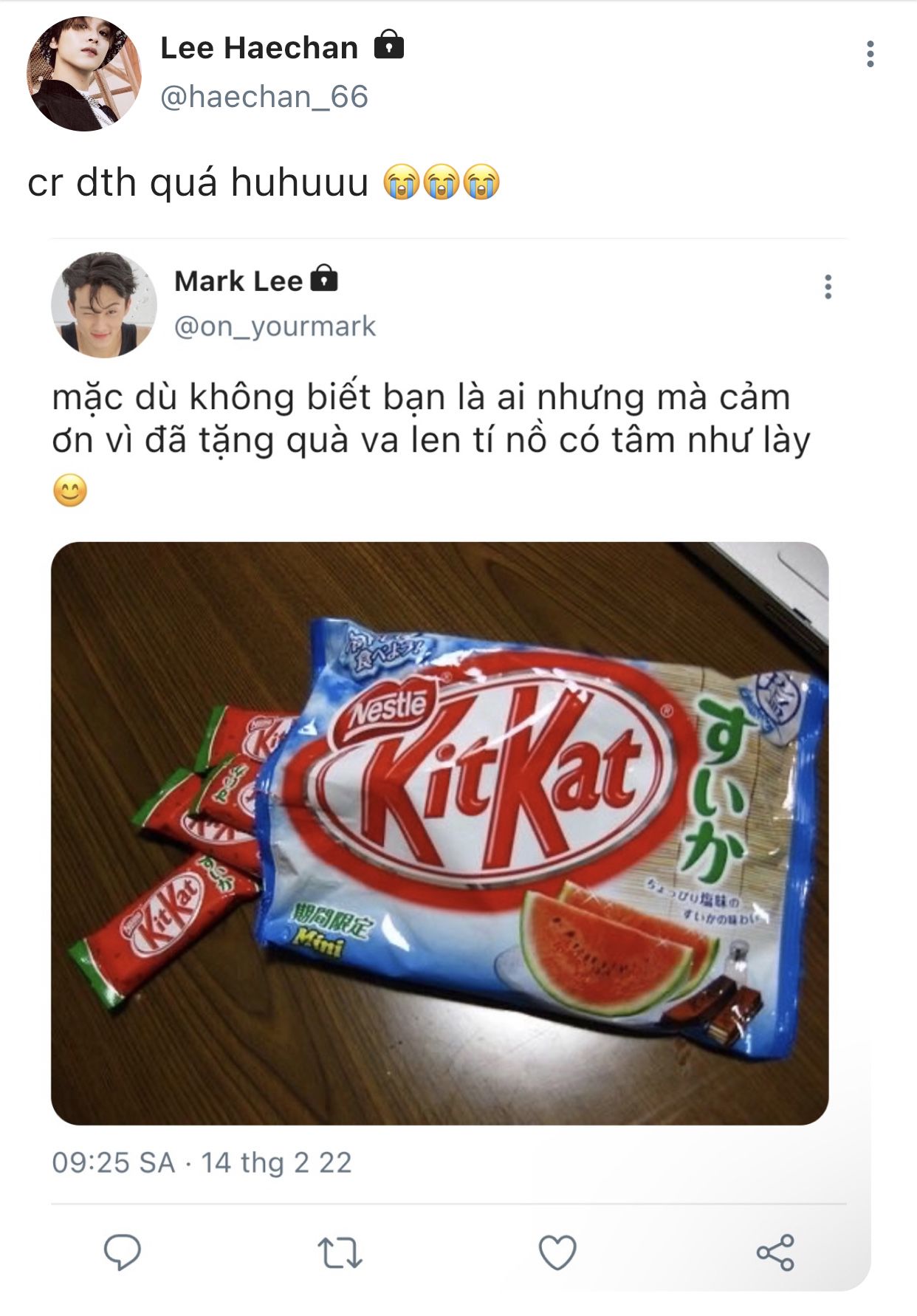Open Mark Lee's profile picture
This screenshot has width=917, height=1316.
[104, 305]
